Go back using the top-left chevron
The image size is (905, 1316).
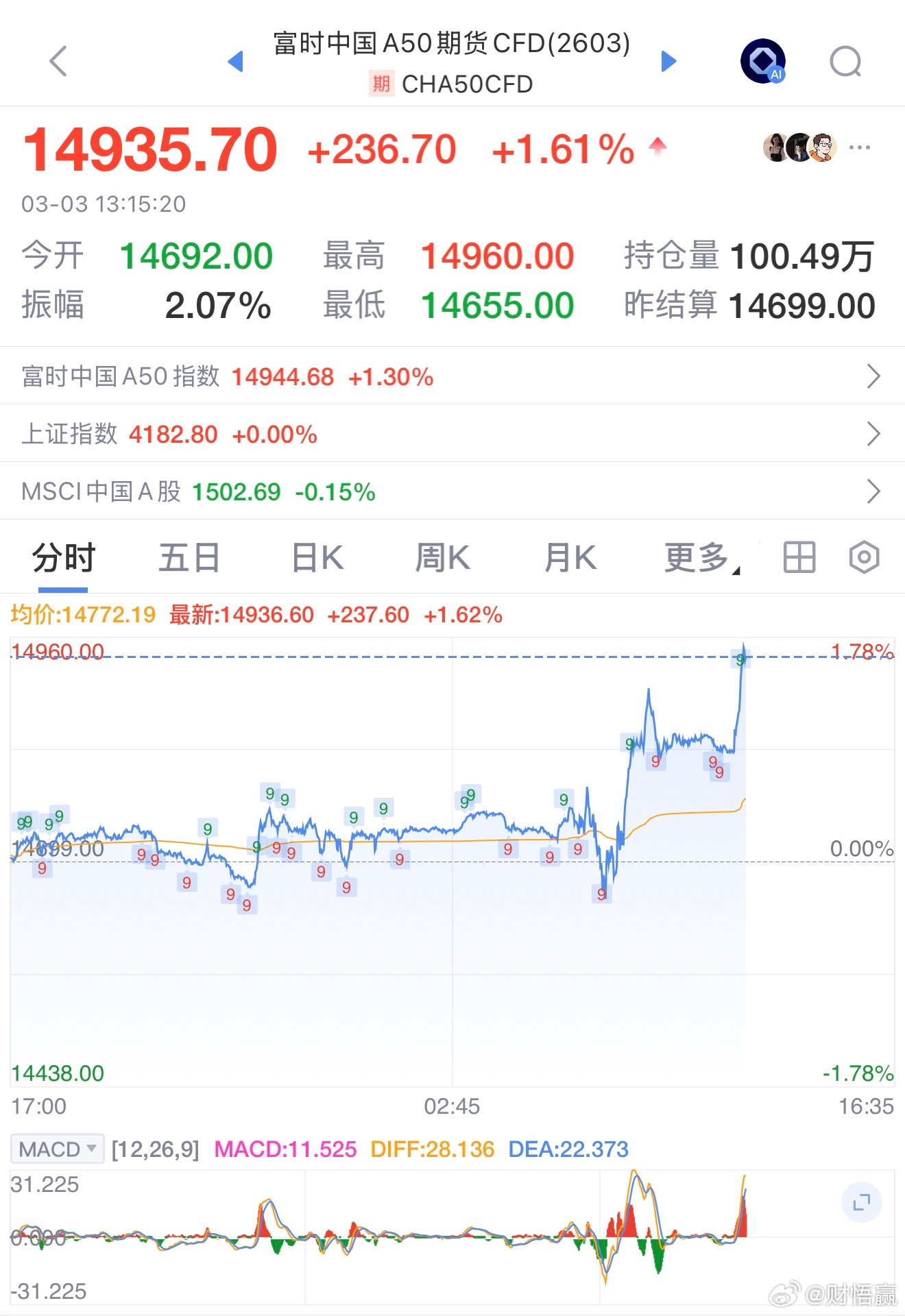click(x=58, y=62)
